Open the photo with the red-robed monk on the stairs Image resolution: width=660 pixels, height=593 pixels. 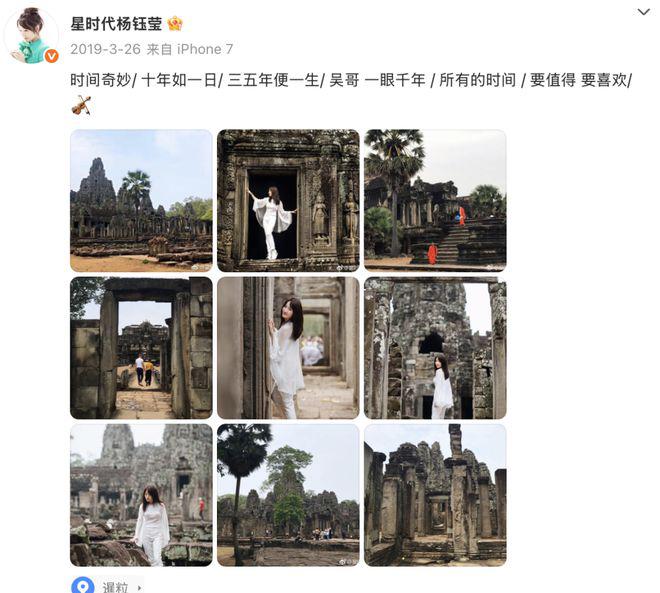click(435, 200)
